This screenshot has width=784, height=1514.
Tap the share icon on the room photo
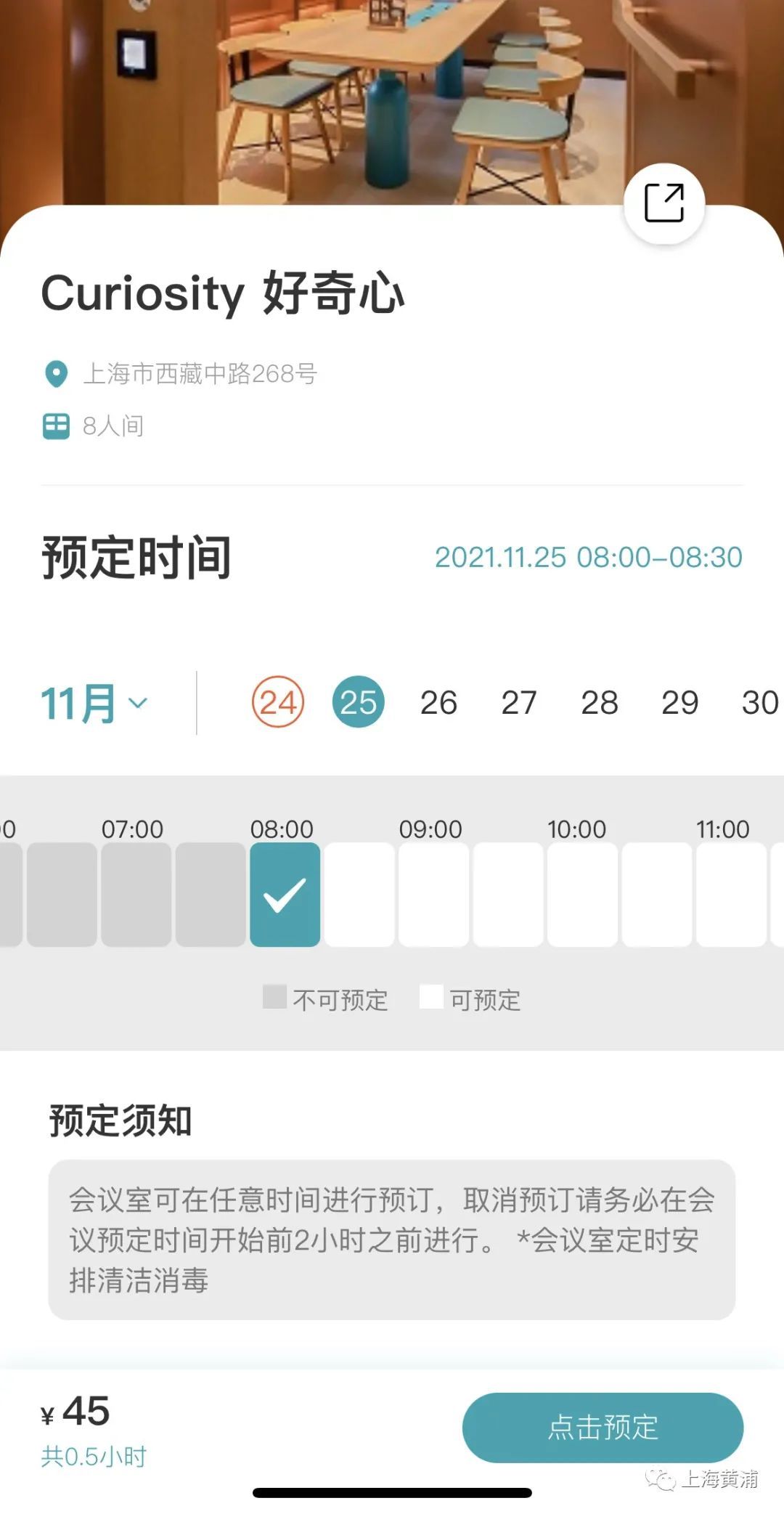[x=663, y=203]
